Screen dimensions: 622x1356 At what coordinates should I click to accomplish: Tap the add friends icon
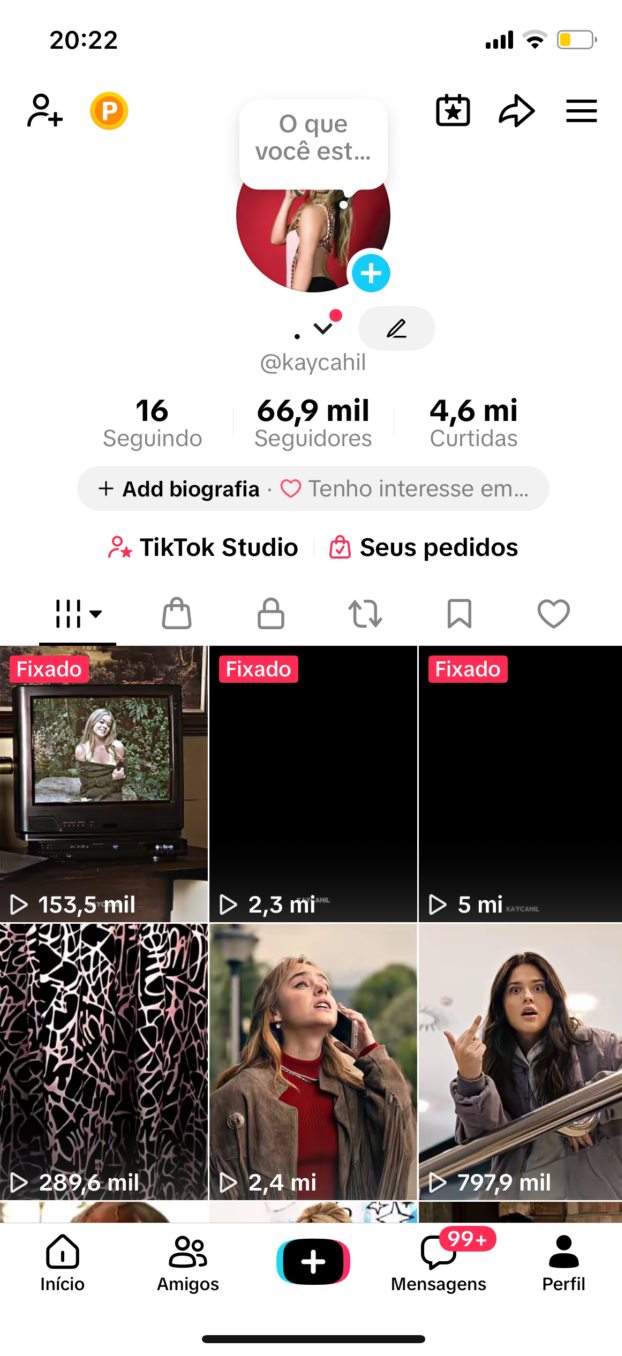(x=45, y=110)
